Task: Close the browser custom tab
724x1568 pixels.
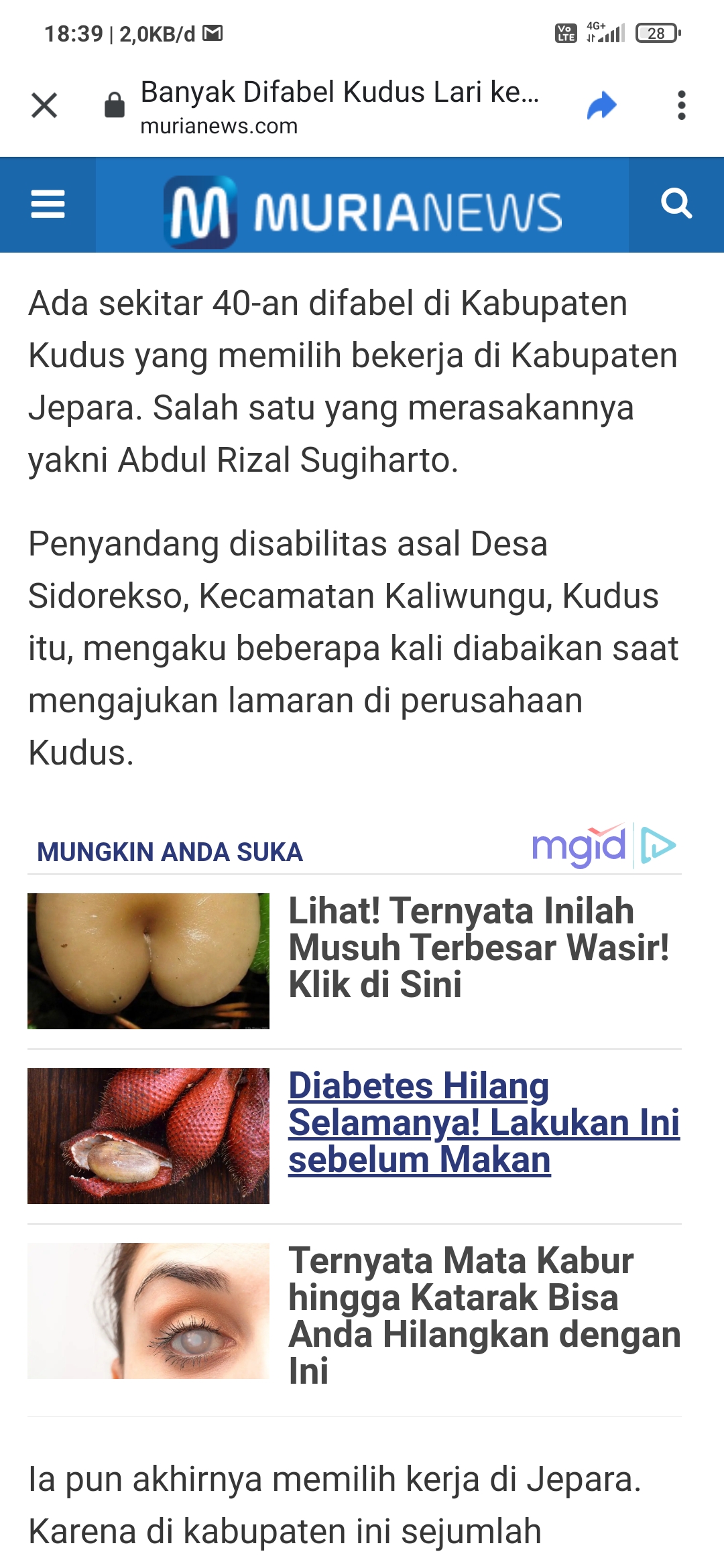Action: click(x=44, y=105)
